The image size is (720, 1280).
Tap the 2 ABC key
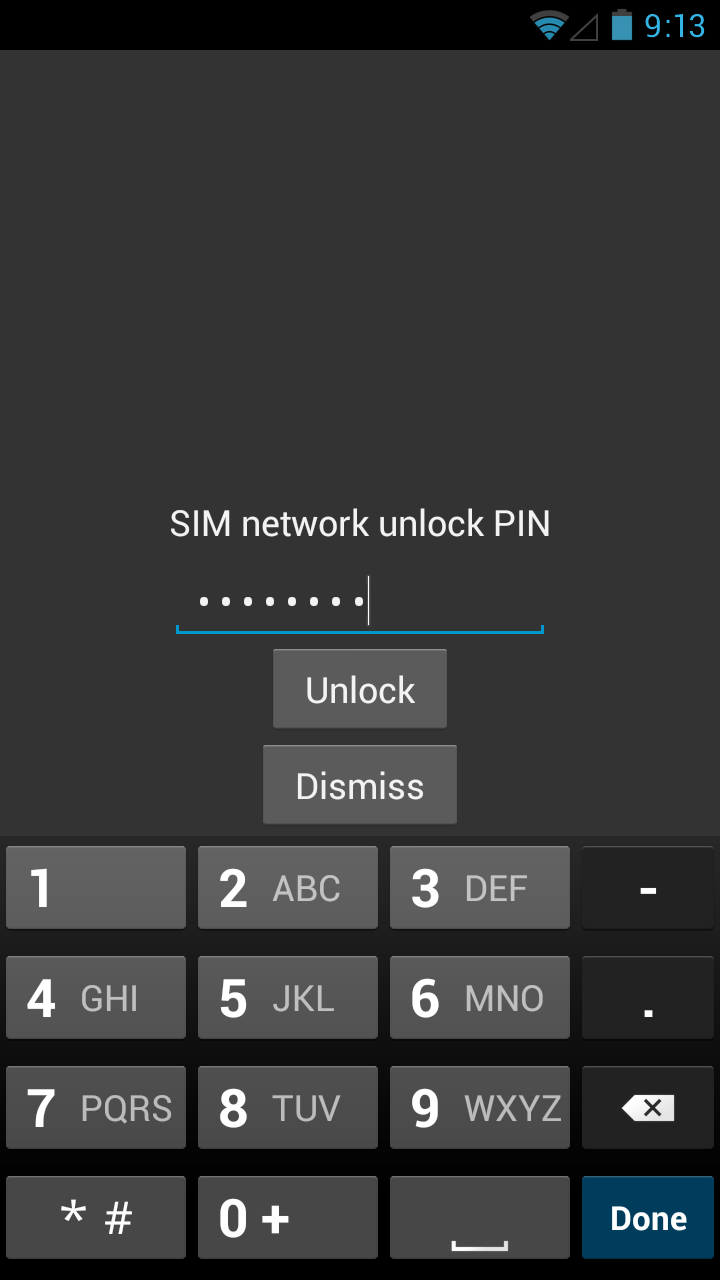288,888
